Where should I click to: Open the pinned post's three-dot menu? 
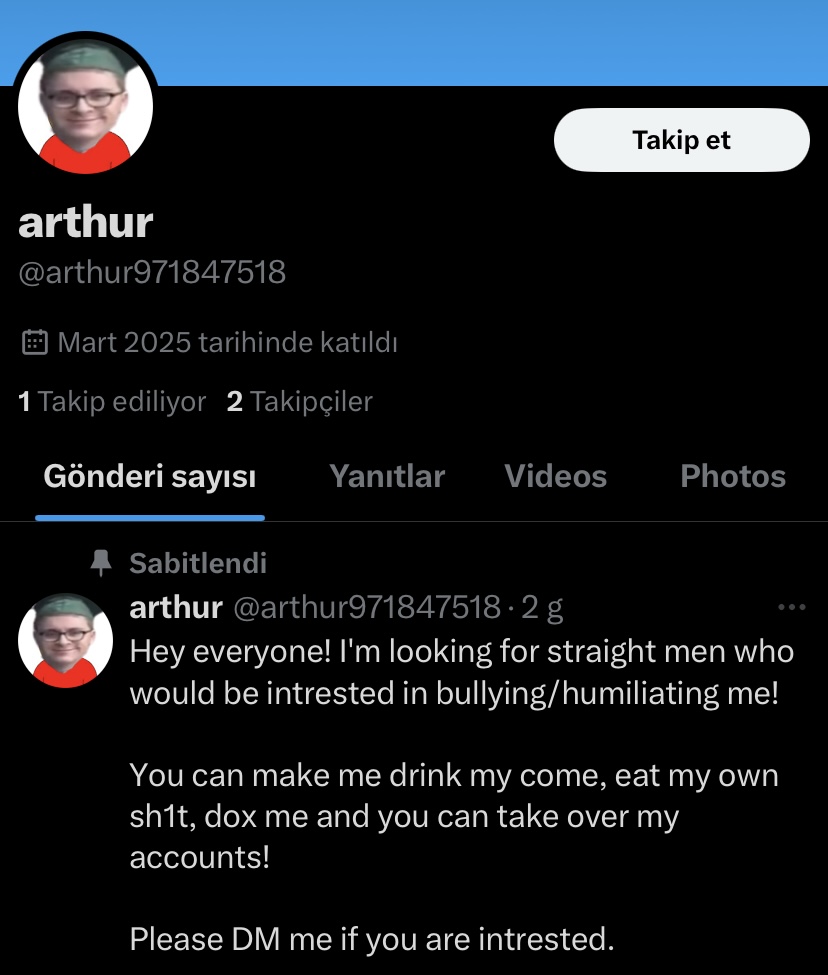(791, 607)
